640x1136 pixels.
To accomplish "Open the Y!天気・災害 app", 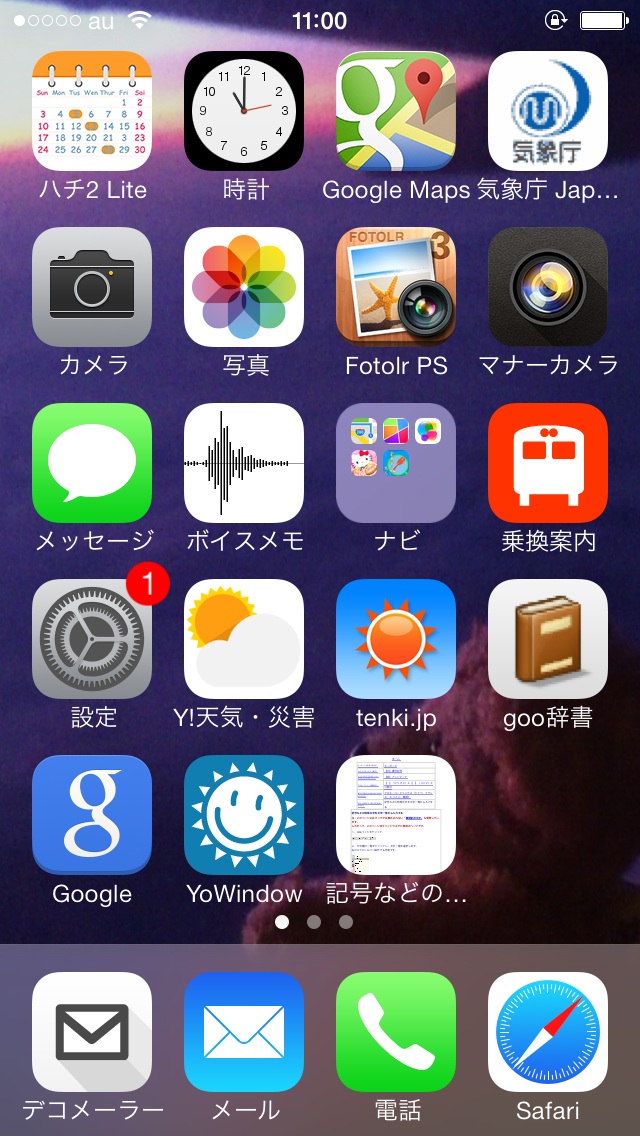I will 244,640.
